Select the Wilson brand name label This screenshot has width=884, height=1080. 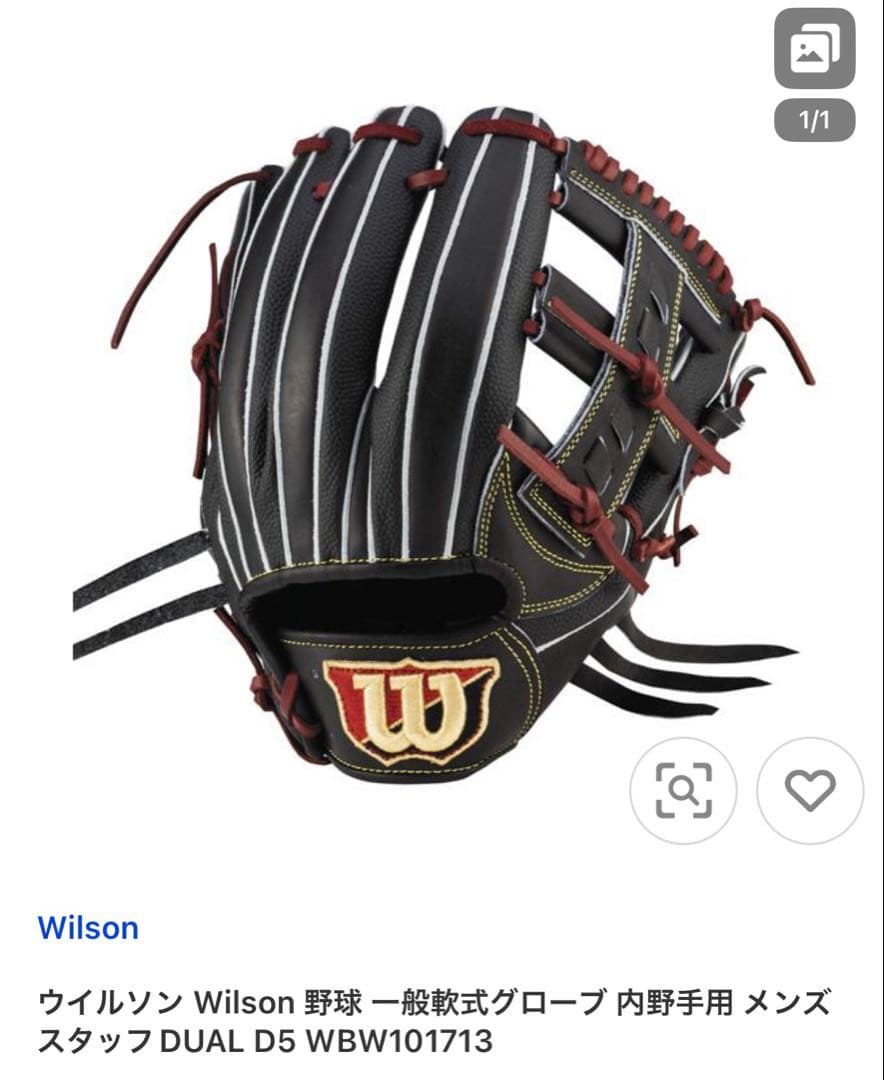(x=88, y=929)
